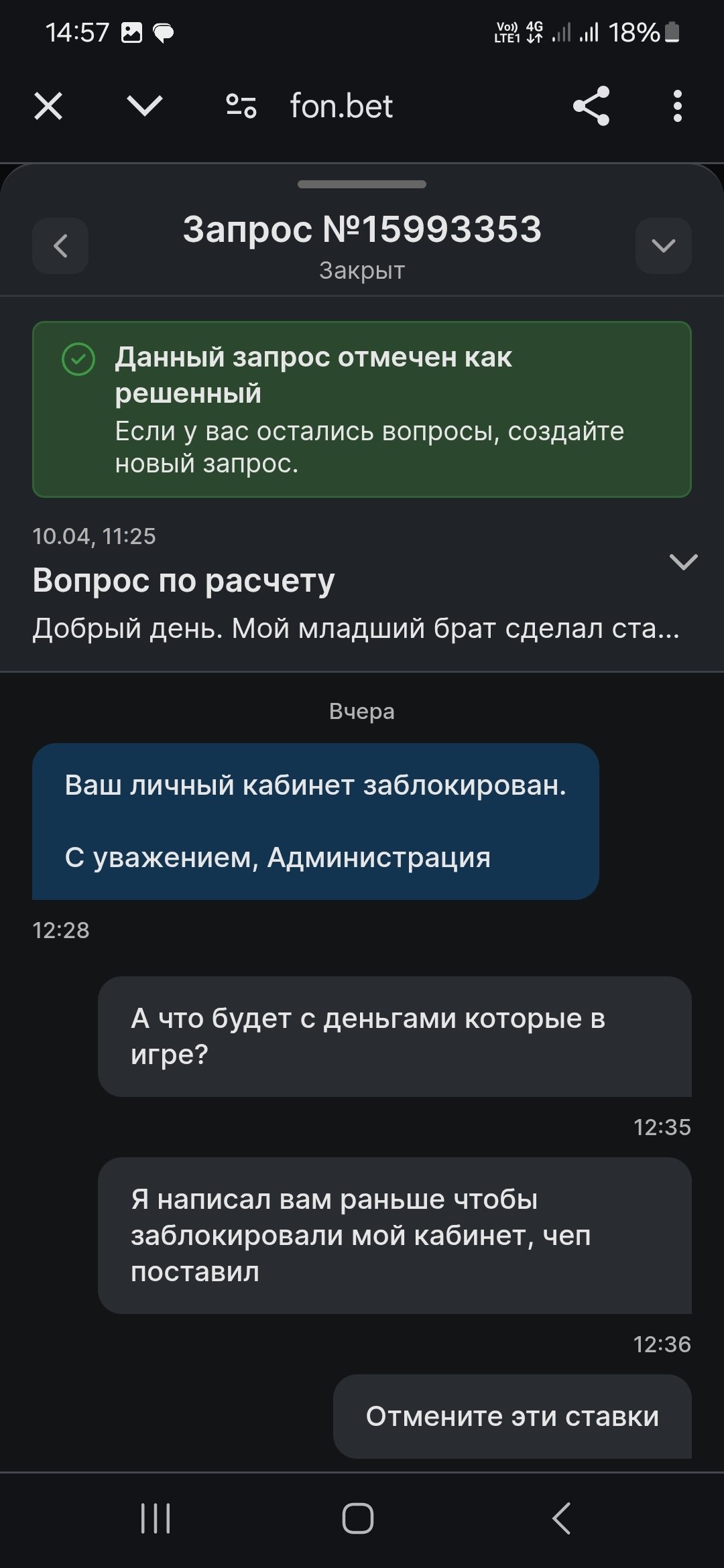Close the browser custom tab

click(x=48, y=106)
